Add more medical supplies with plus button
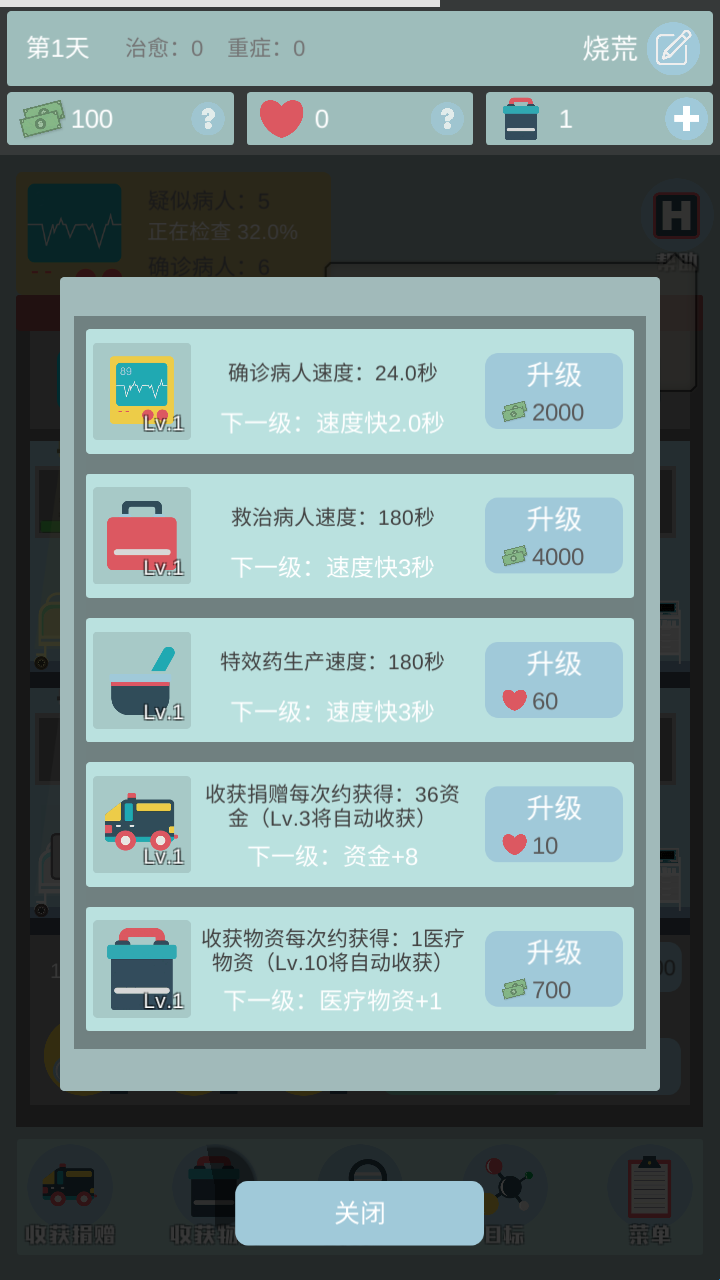 (686, 119)
